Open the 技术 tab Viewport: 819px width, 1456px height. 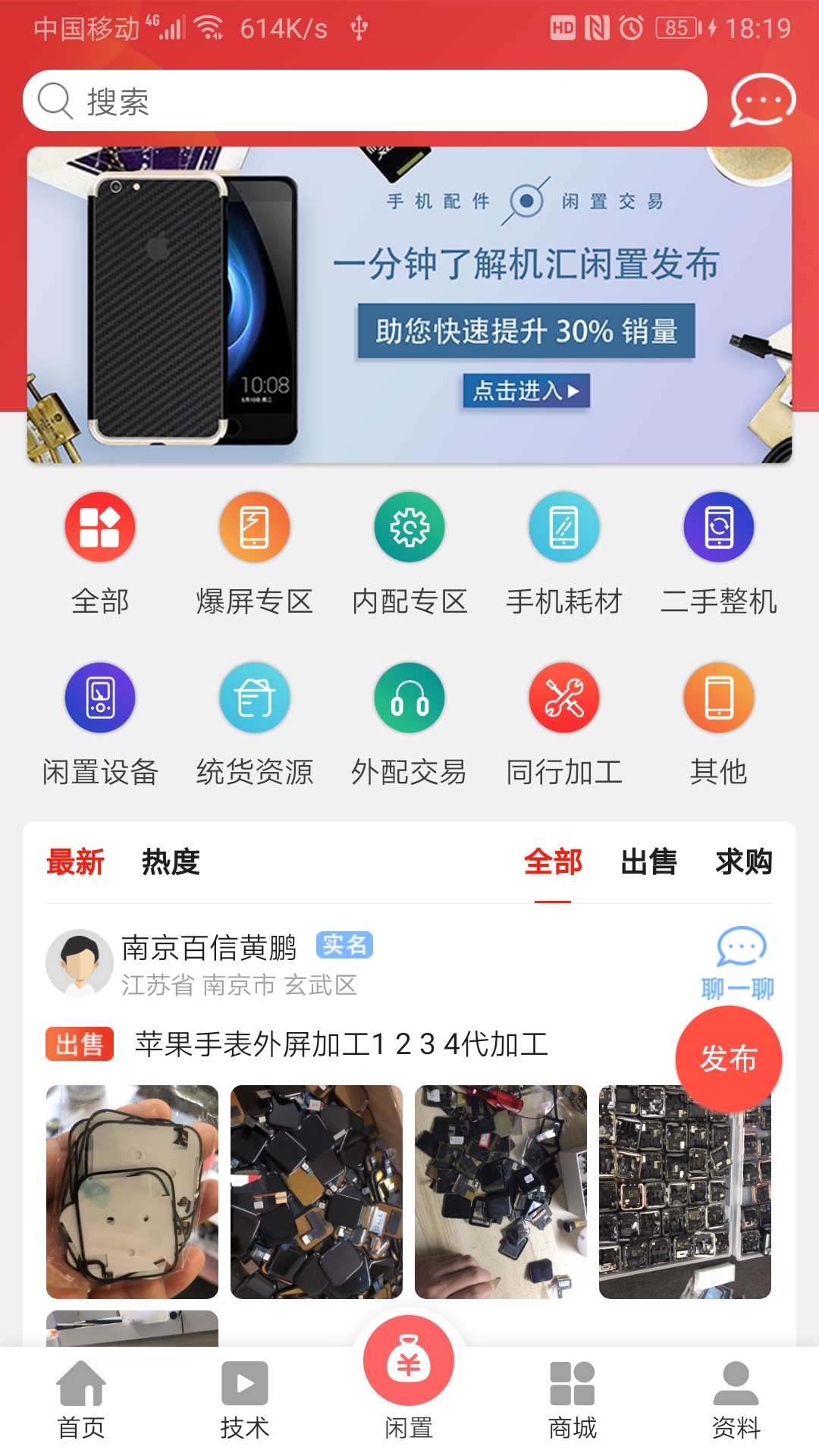pyautogui.click(x=244, y=1400)
